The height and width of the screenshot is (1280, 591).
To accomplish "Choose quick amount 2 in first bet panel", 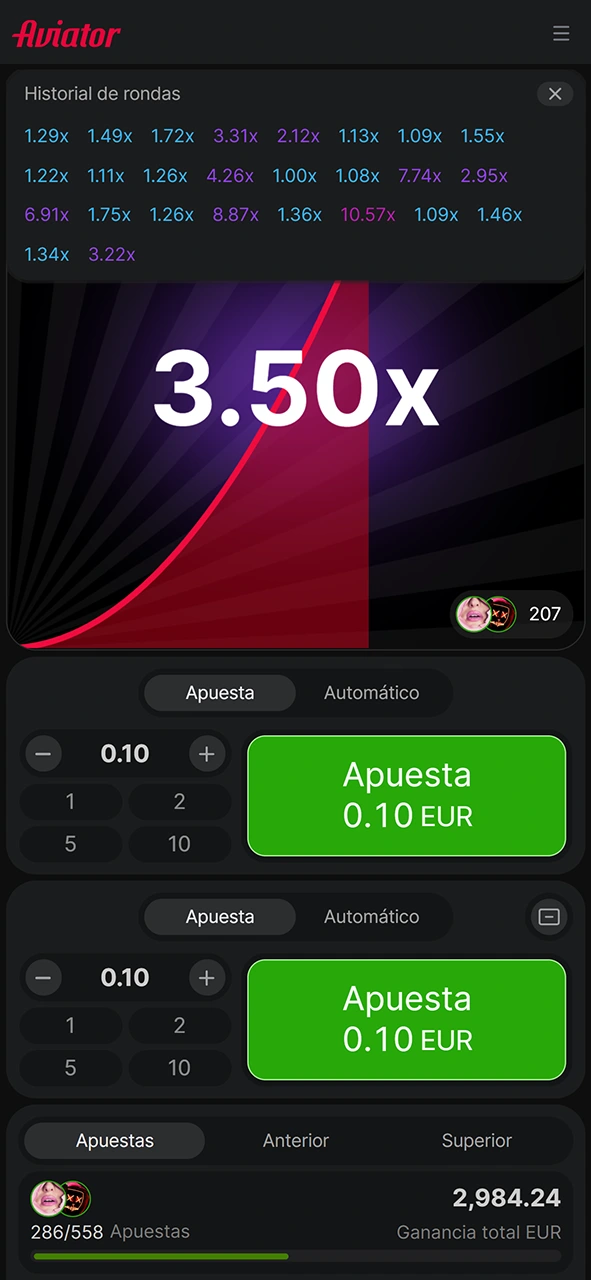I will pyautogui.click(x=180, y=802).
